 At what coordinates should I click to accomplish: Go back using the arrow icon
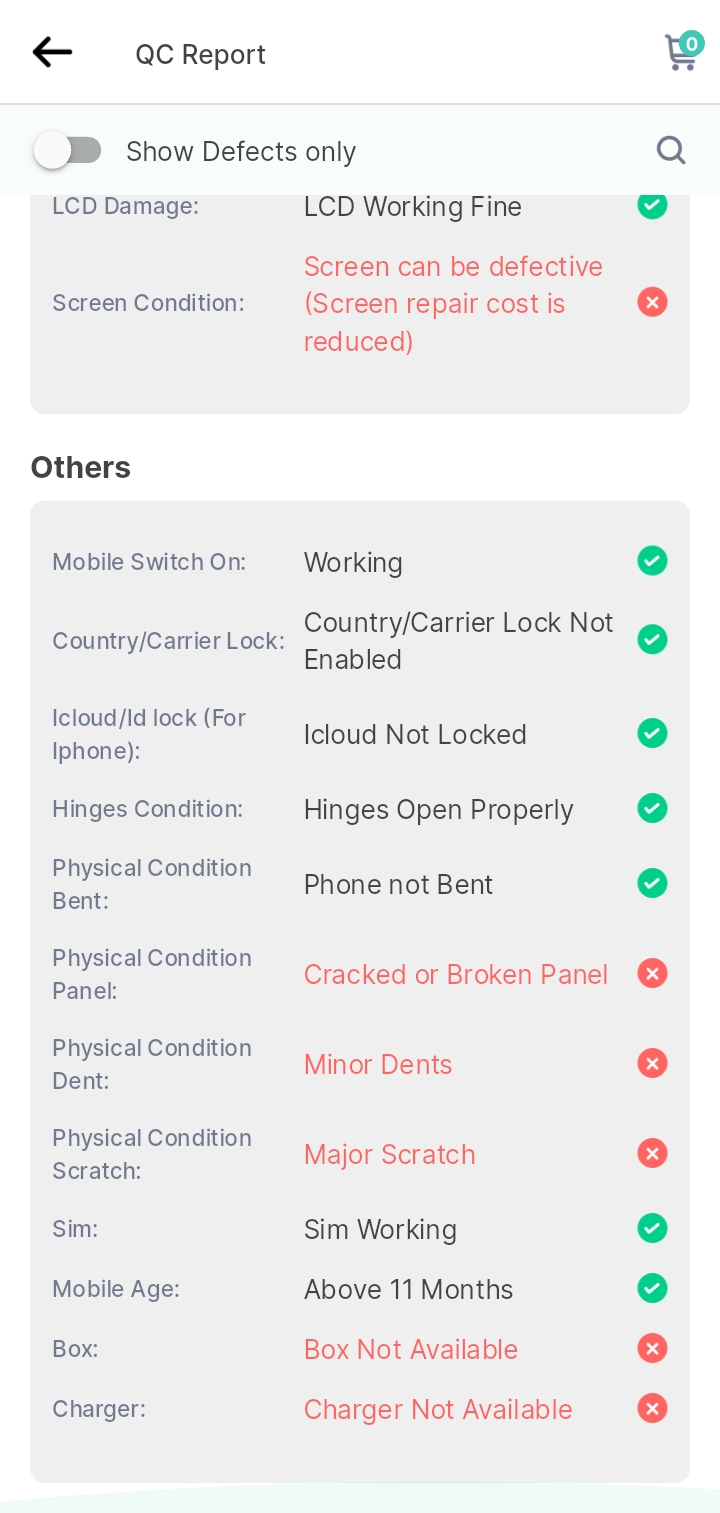point(52,52)
